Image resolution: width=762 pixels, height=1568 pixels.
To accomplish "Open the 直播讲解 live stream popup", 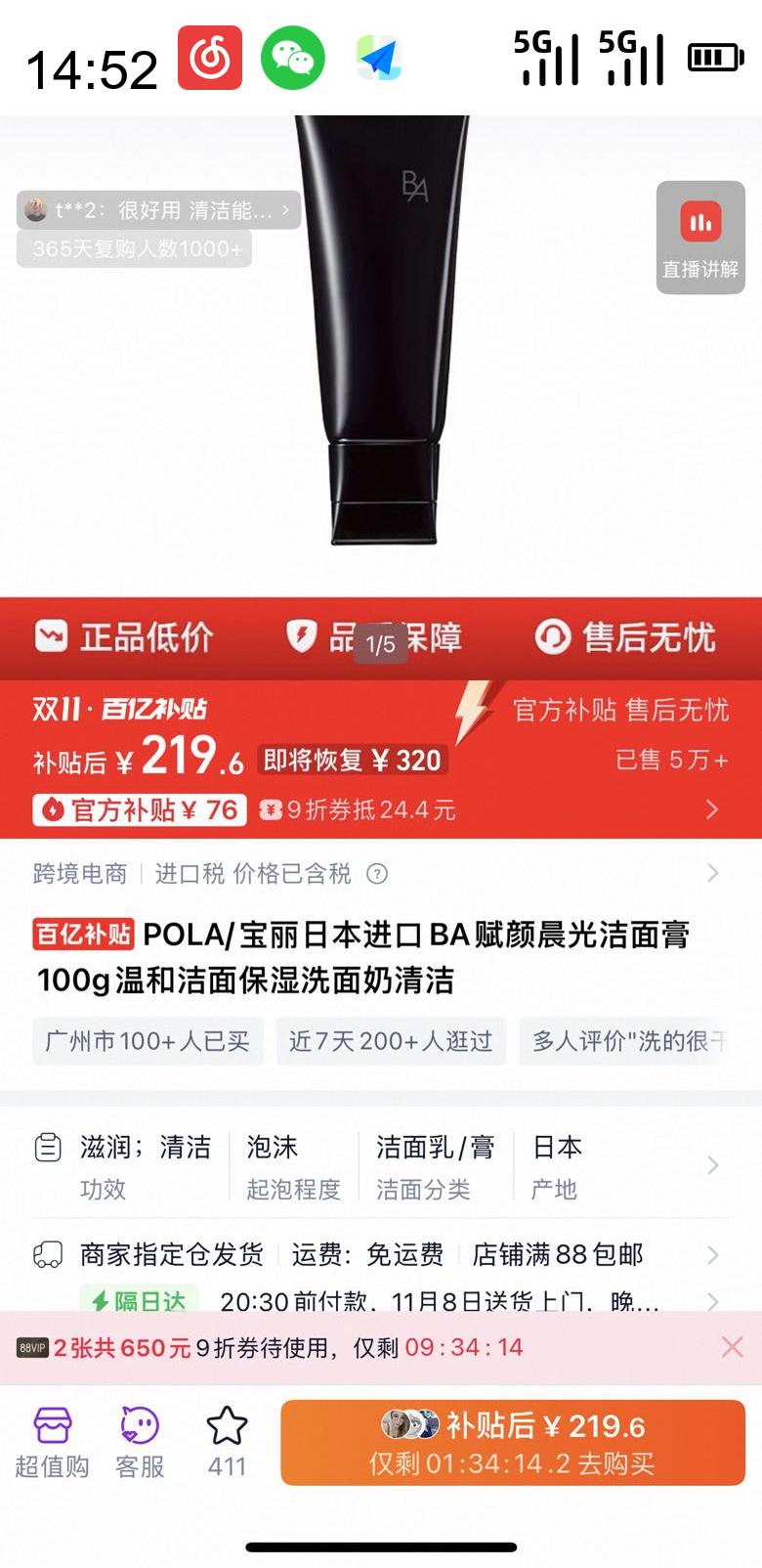I will click(700, 238).
